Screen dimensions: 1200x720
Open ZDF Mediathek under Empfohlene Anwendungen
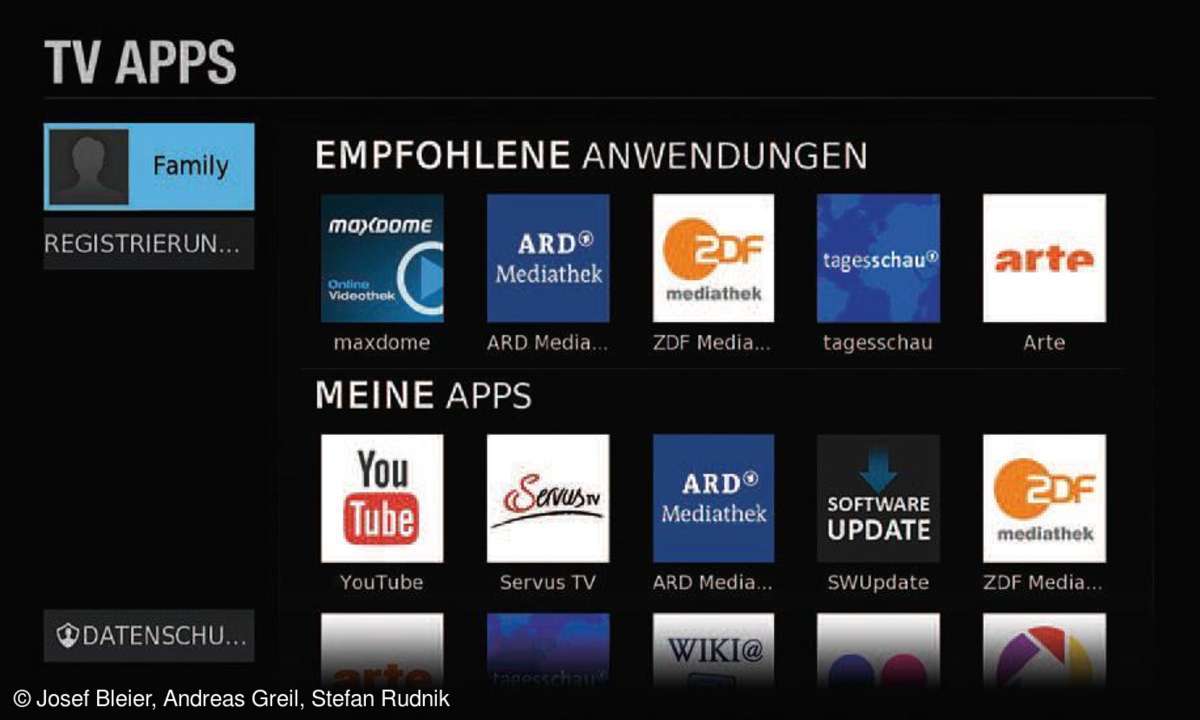713,258
